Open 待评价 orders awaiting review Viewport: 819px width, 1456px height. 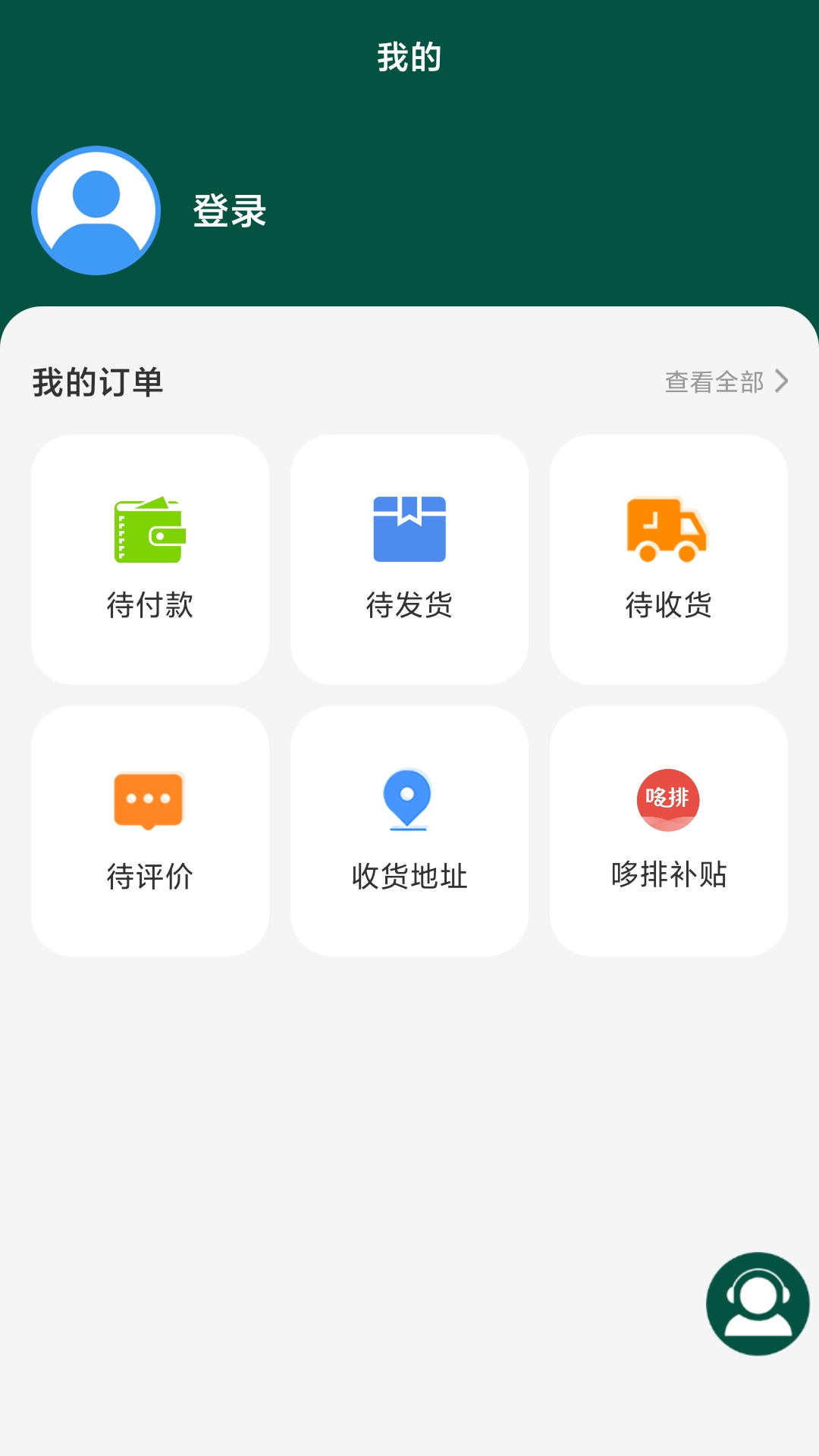coord(150,831)
